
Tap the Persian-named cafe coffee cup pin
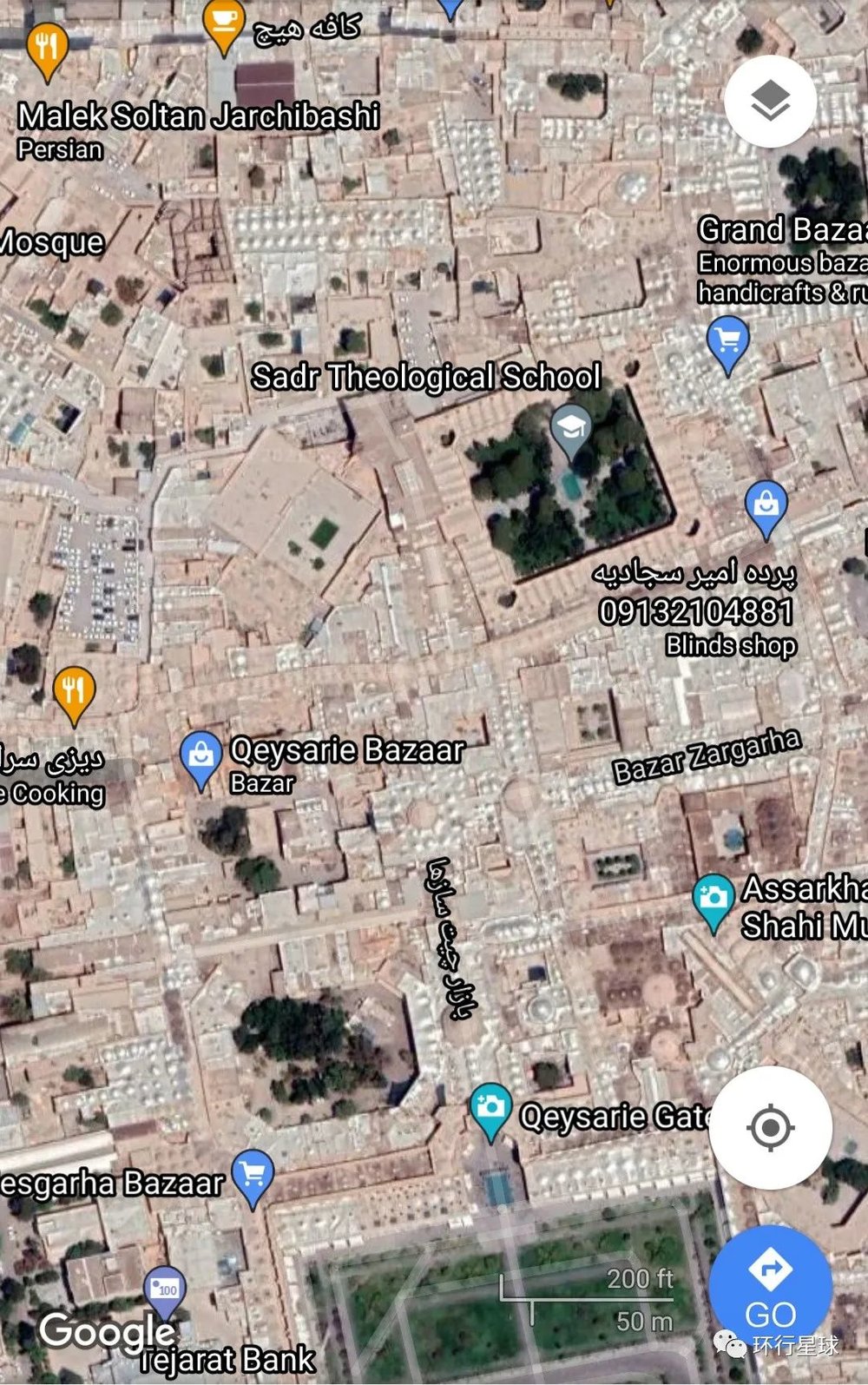pos(224,23)
